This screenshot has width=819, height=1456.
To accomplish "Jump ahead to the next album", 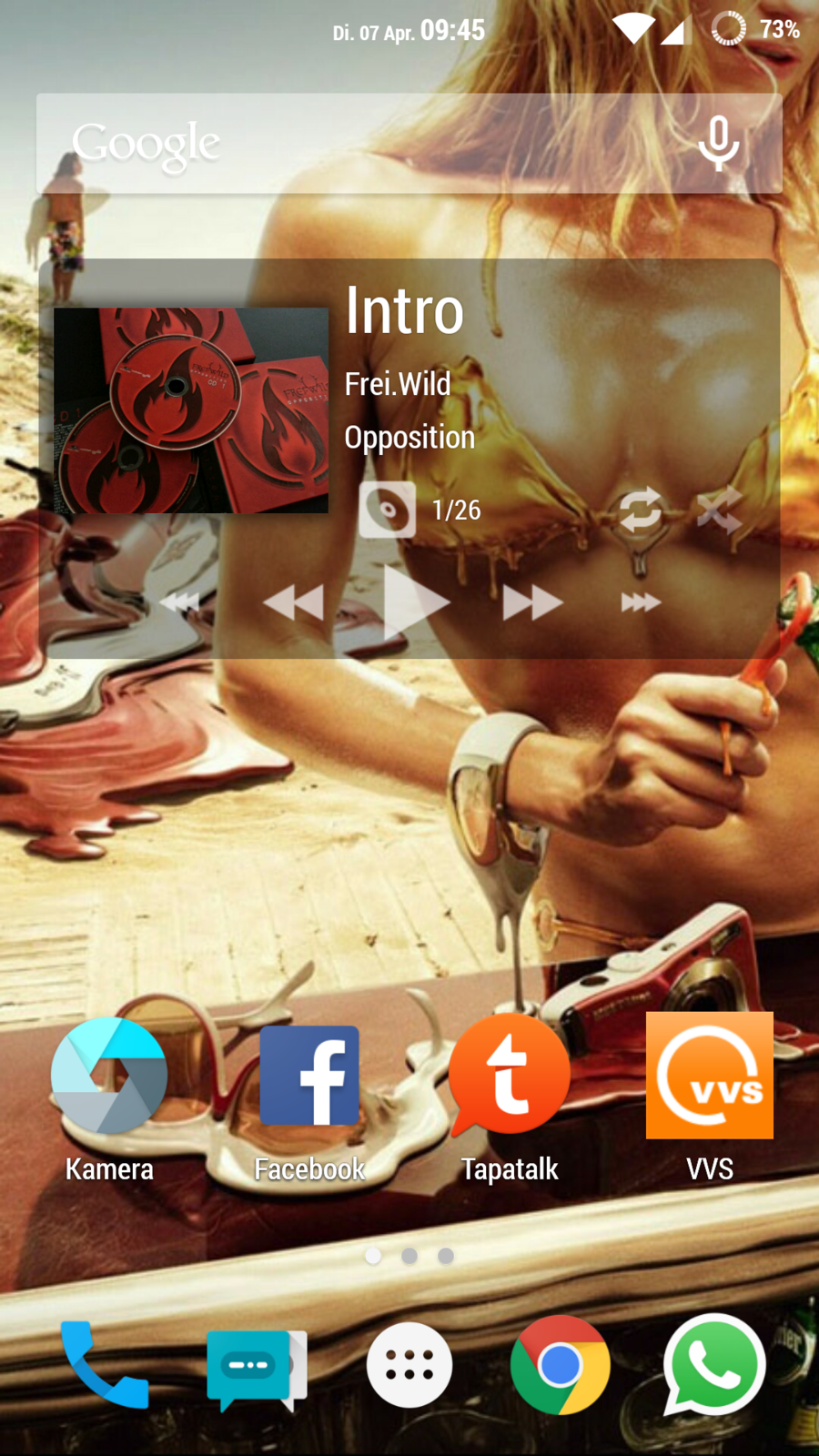I will 641,602.
